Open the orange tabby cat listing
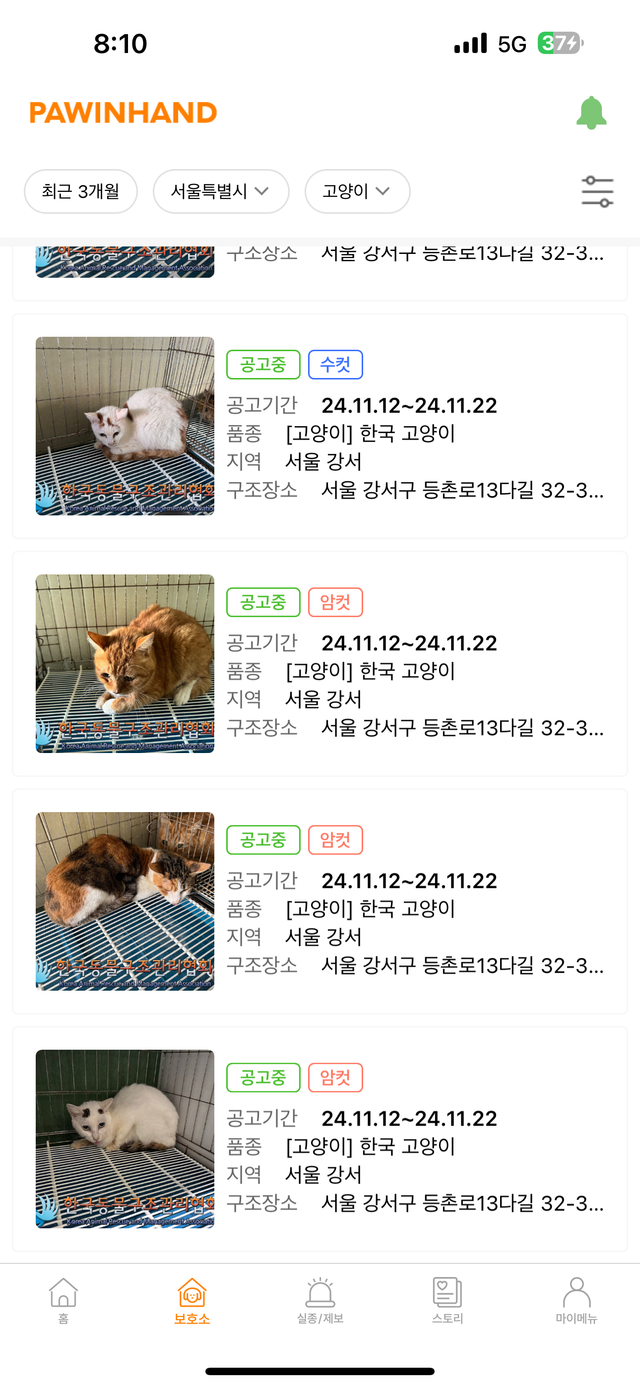 tap(320, 663)
